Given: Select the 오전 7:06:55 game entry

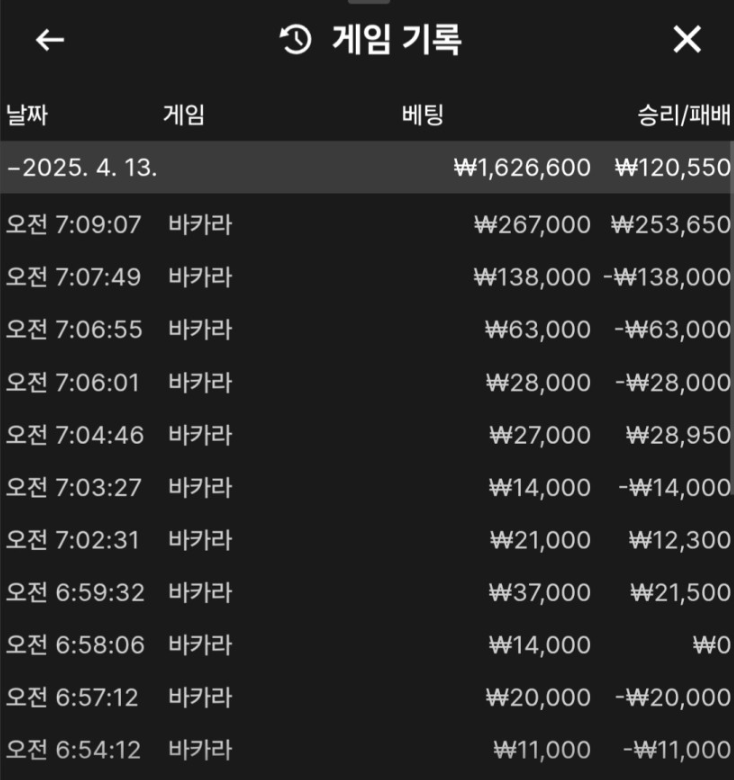Looking at the screenshot, I should [367, 330].
